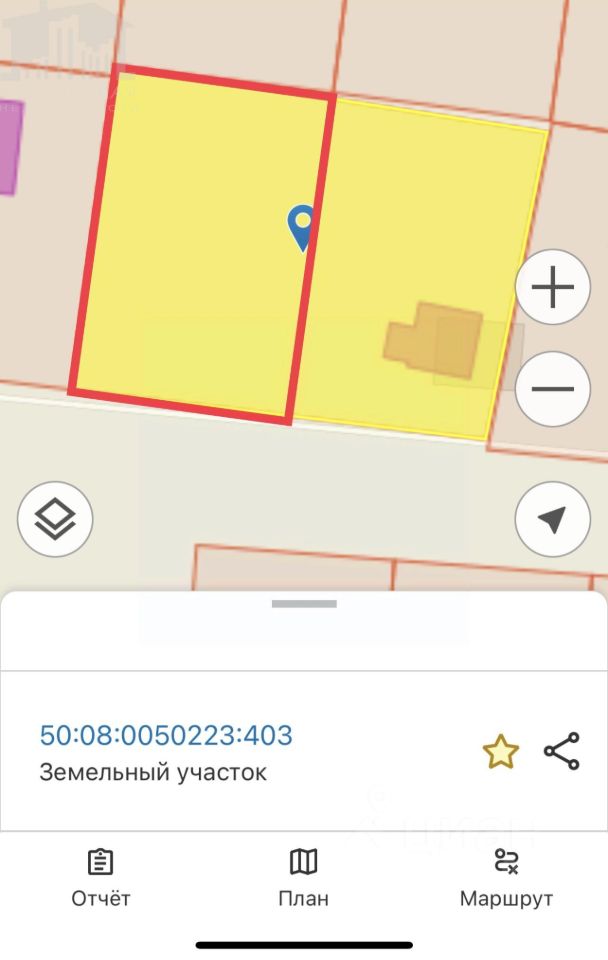608x960 pixels.
Task: Zoom out of the map
Action: point(552,389)
